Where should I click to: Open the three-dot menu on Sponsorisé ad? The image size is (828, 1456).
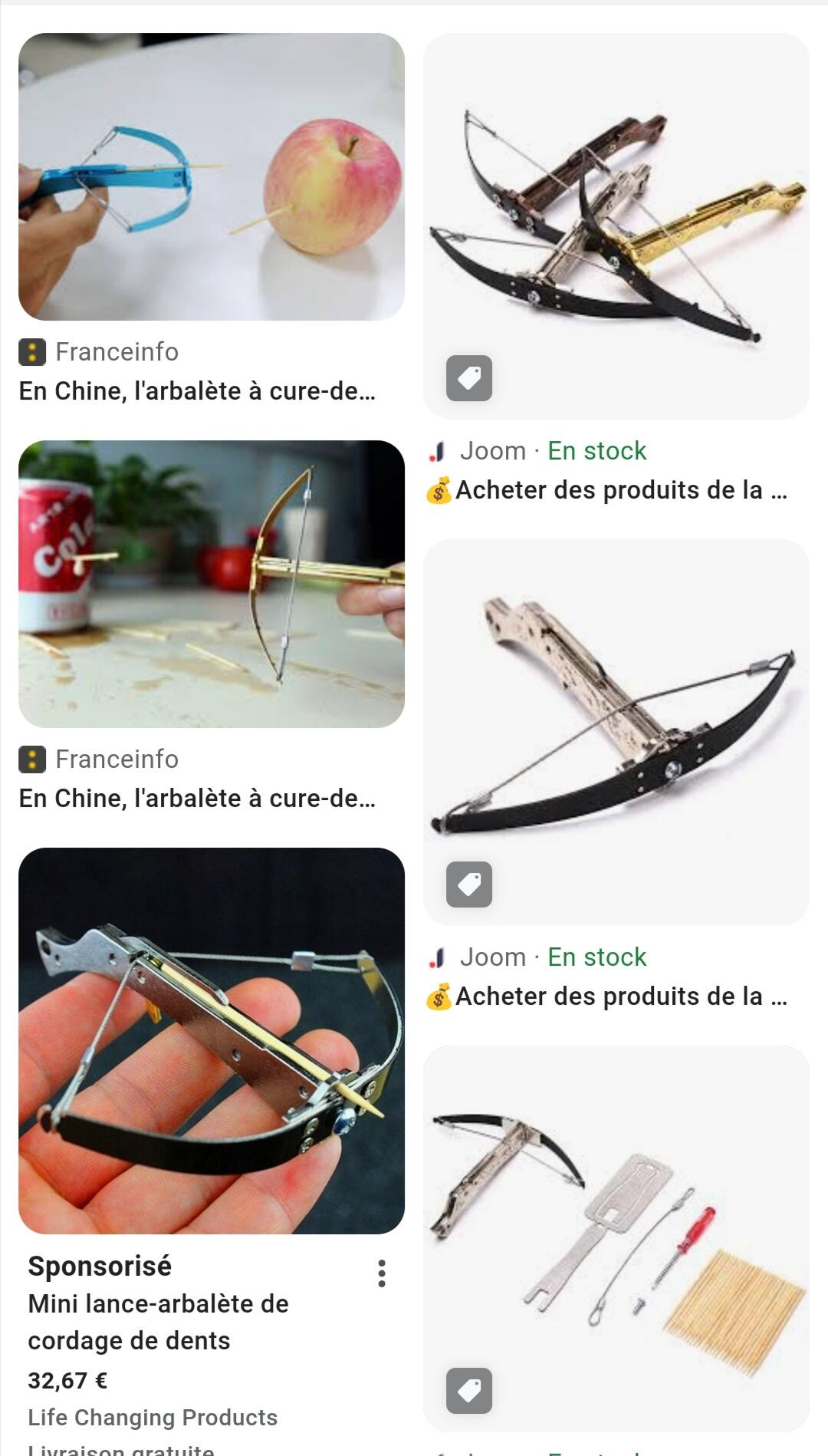point(381,1273)
